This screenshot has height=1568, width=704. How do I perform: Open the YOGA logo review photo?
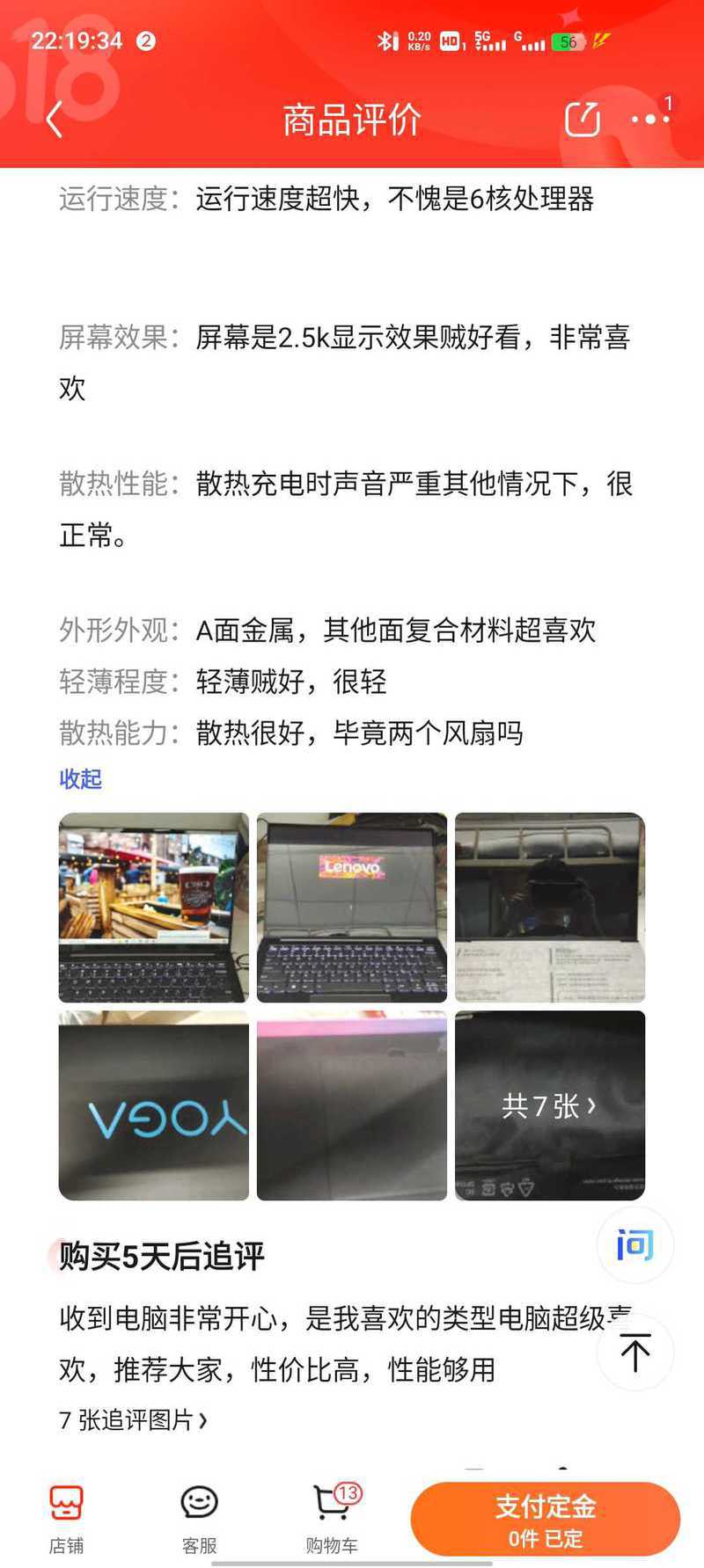pyautogui.click(x=154, y=1105)
